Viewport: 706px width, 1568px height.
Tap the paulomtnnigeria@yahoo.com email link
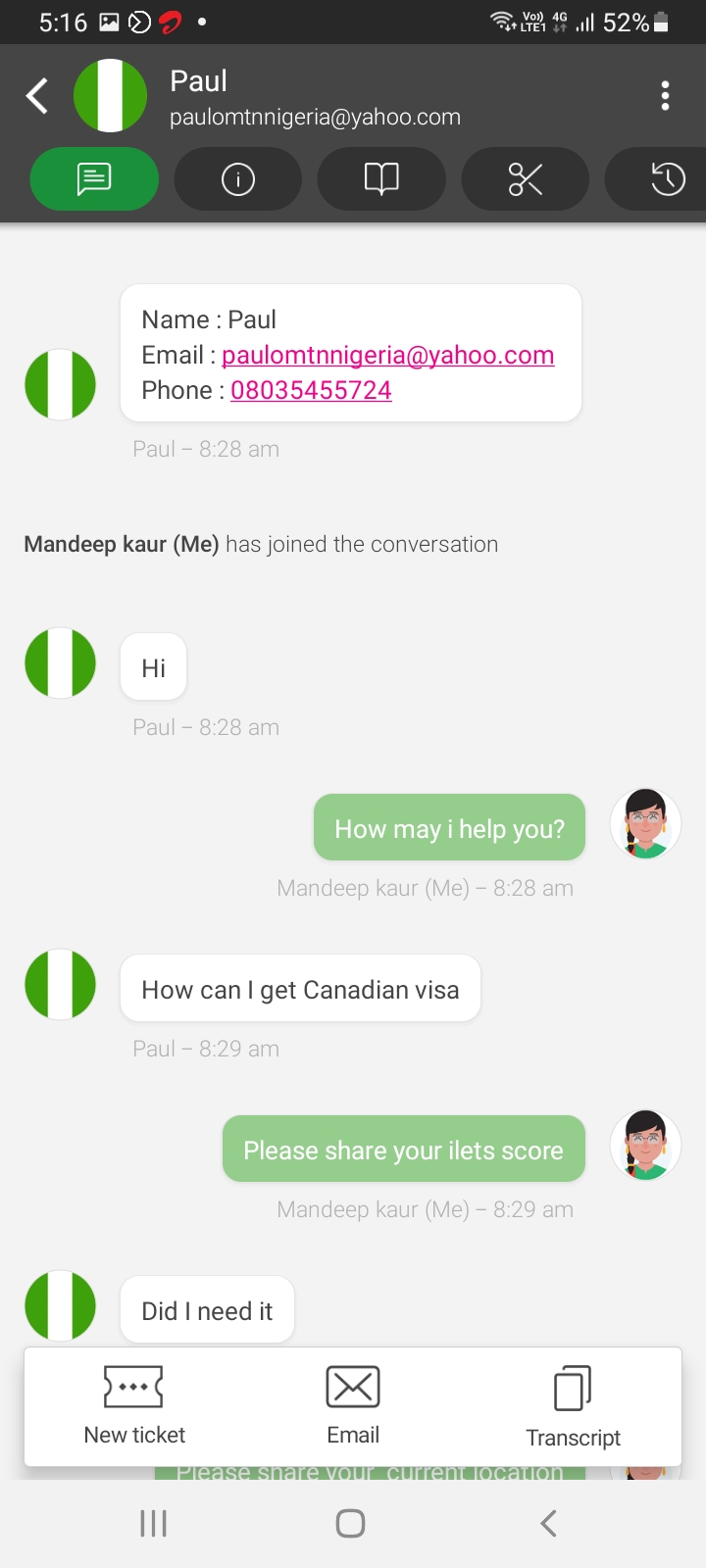(x=387, y=355)
